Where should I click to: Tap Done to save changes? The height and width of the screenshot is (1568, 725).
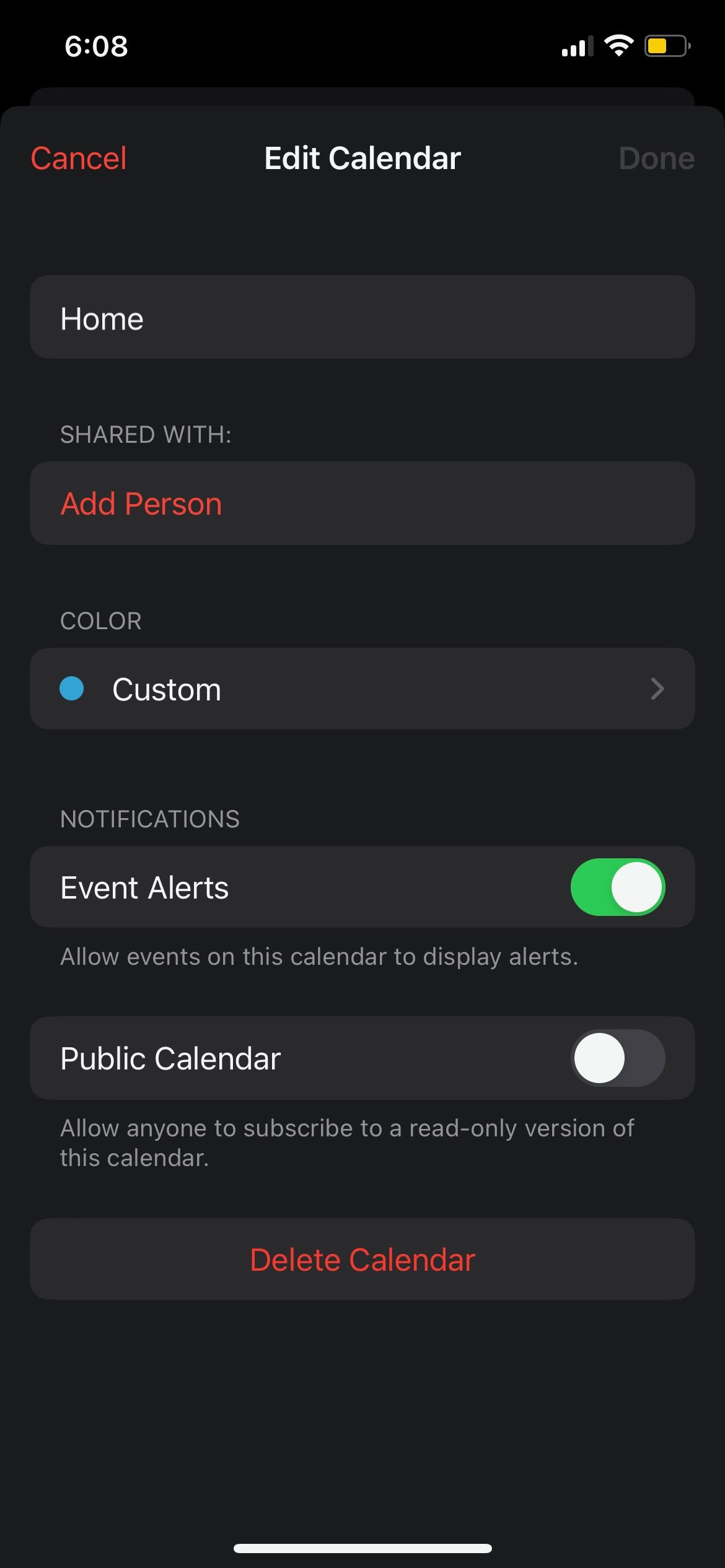[x=656, y=157]
